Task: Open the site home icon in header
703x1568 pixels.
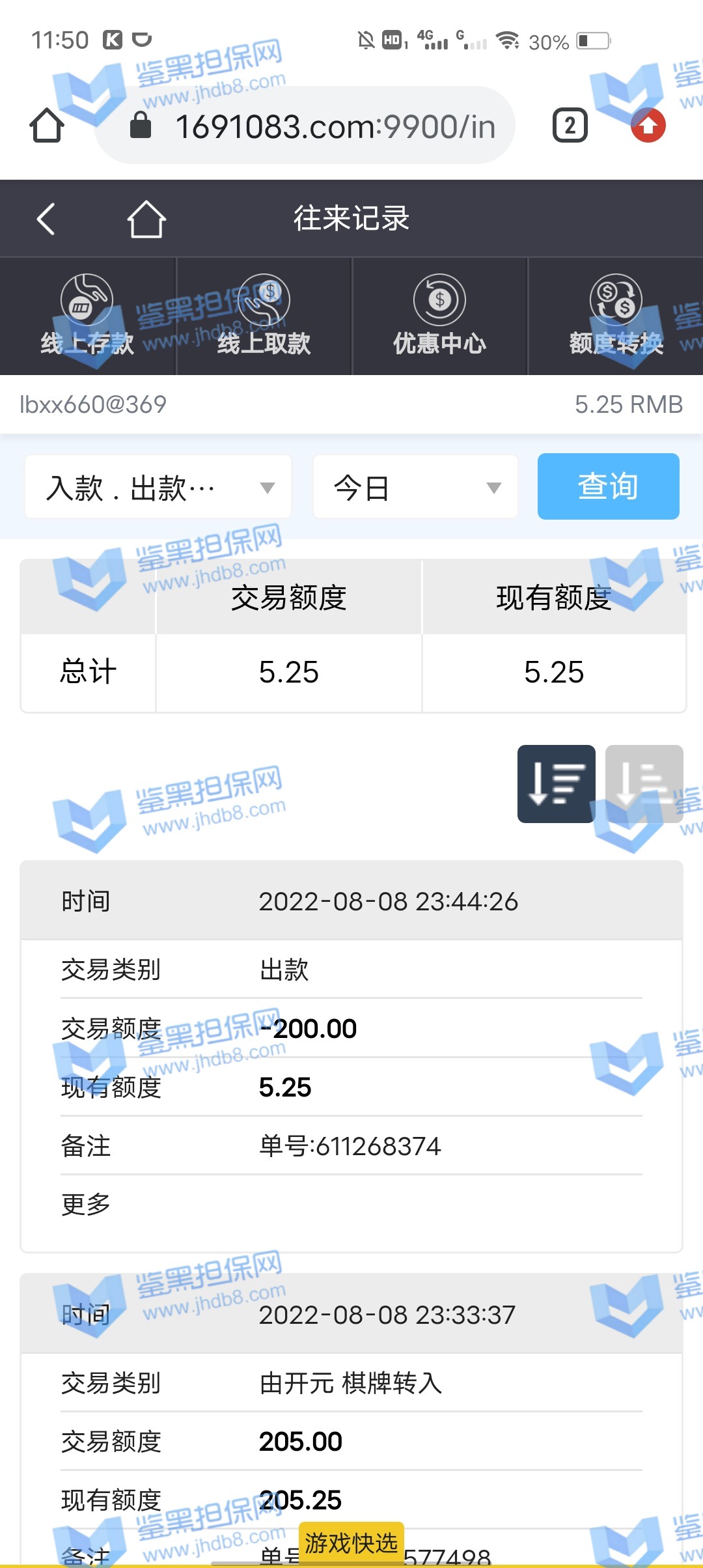Action: [146, 219]
